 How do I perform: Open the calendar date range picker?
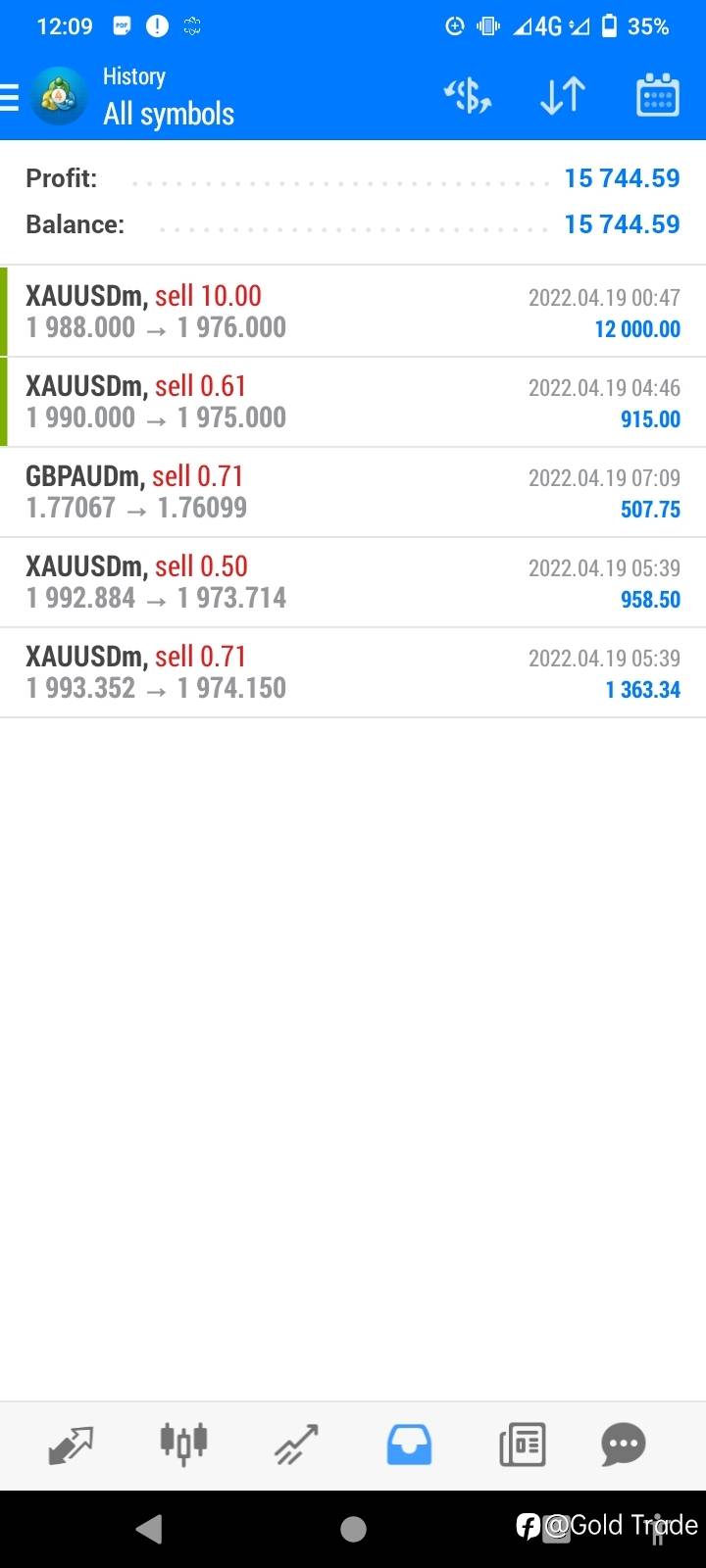pyautogui.click(x=657, y=96)
